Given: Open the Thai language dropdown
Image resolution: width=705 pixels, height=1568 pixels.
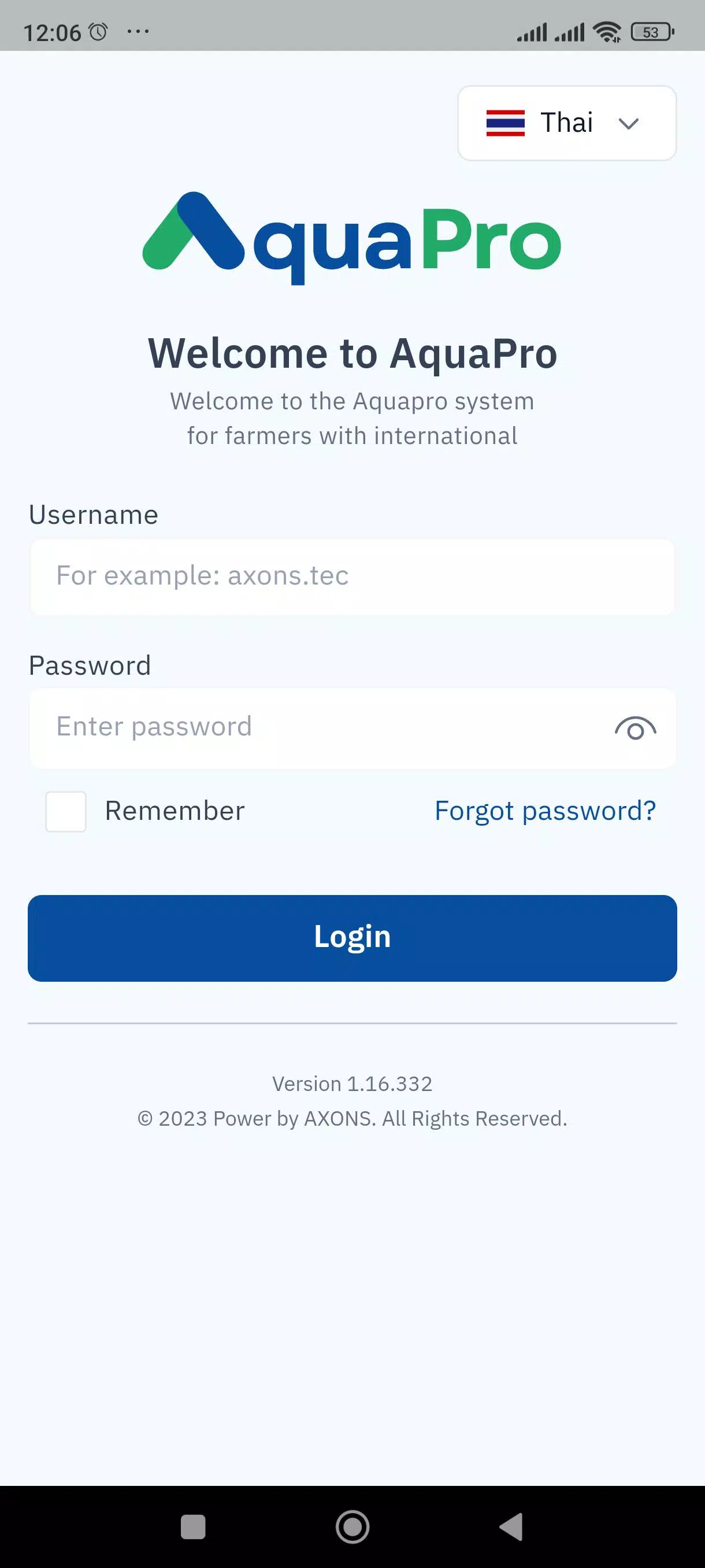Looking at the screenshot, I should click(566, 123).
